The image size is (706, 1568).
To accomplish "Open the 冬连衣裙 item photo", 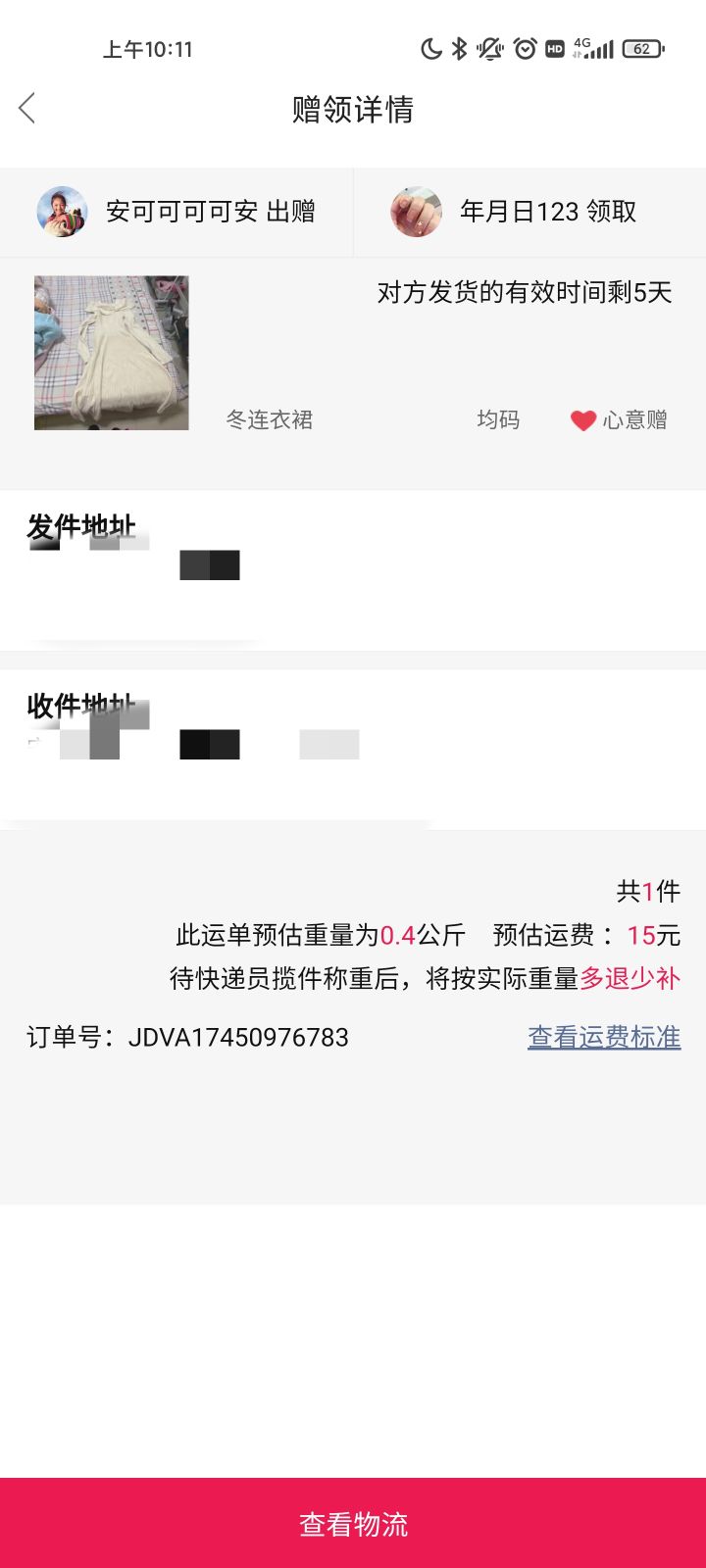I will coord(112,353).
